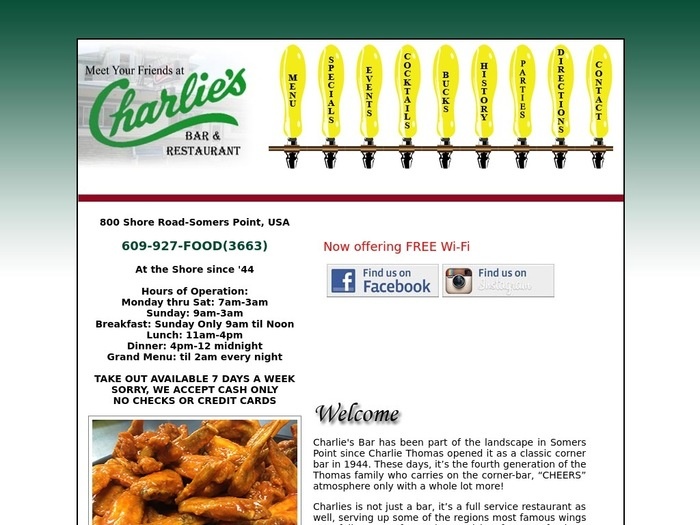Open the Parties tap handle
This screenshot has width=700, height=525.
(x=522, y=92)
